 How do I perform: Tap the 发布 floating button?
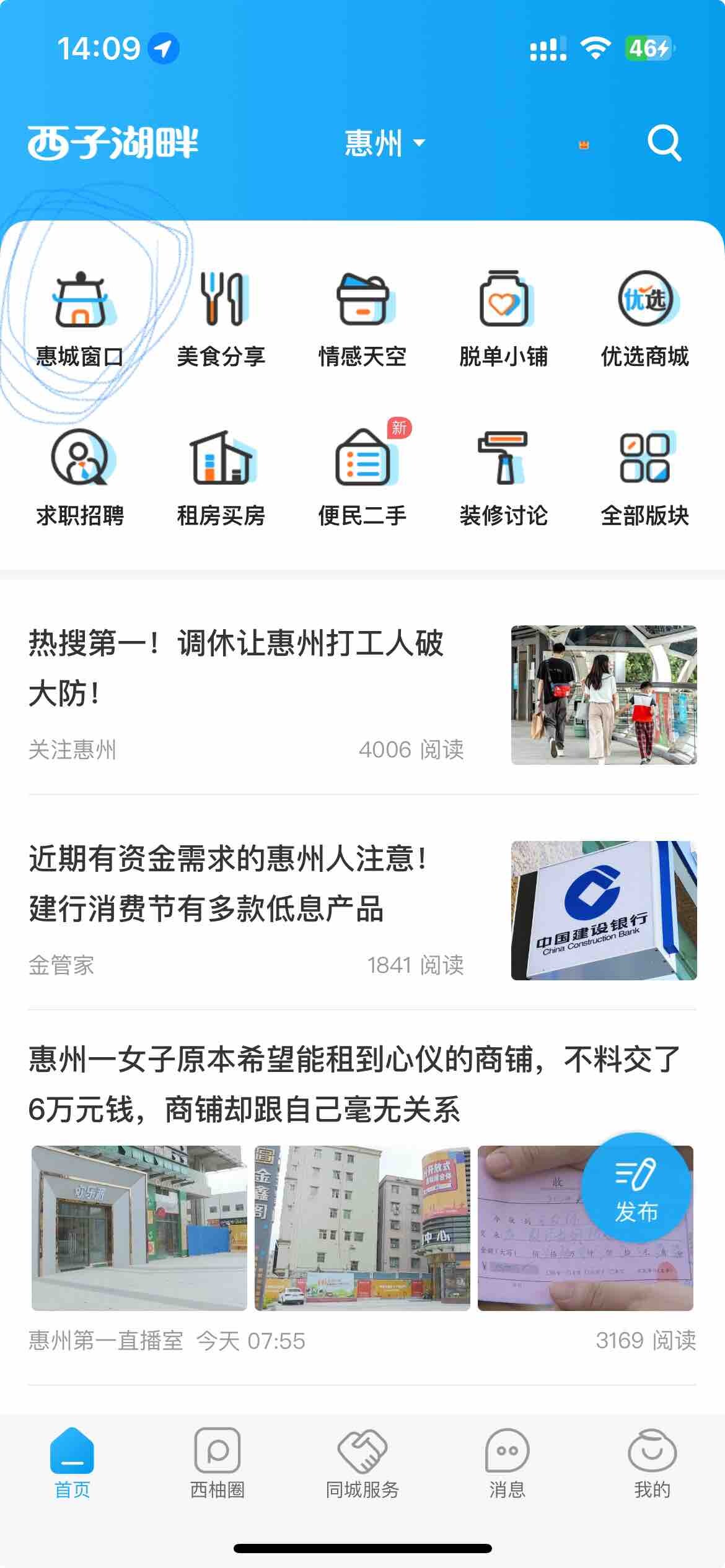[636, 1186]
